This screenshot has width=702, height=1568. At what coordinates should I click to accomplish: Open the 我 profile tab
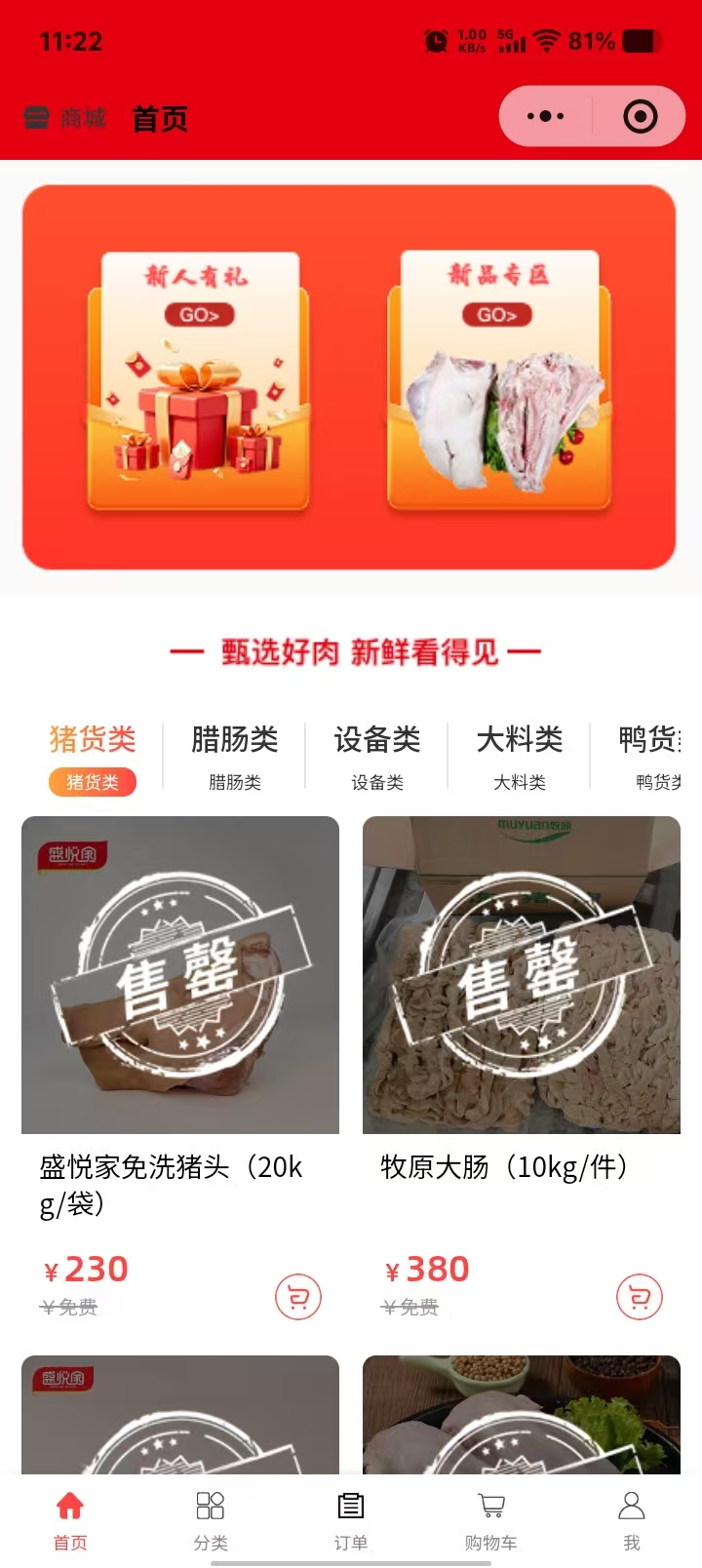coord(632,1519)
